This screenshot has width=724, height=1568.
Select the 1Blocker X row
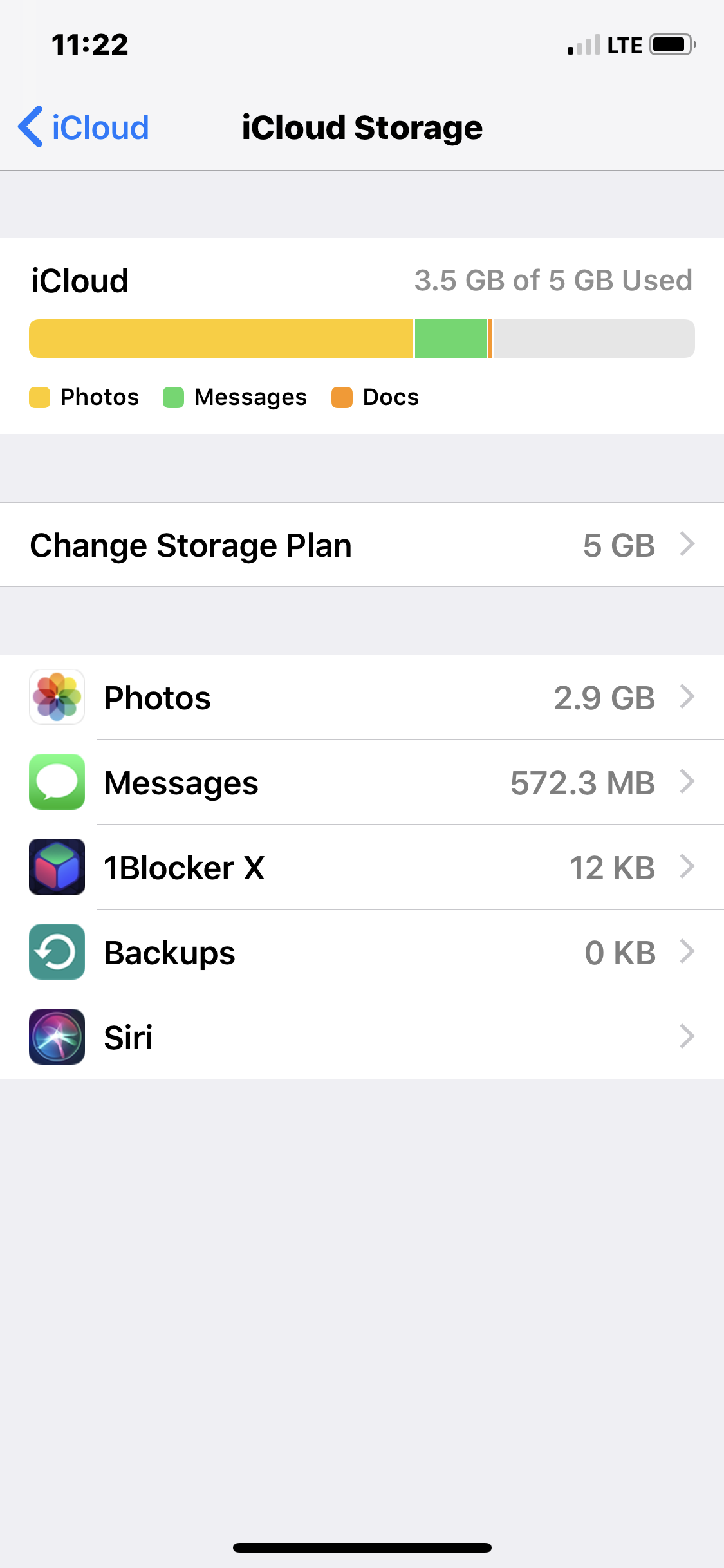(x=362, y=867)
